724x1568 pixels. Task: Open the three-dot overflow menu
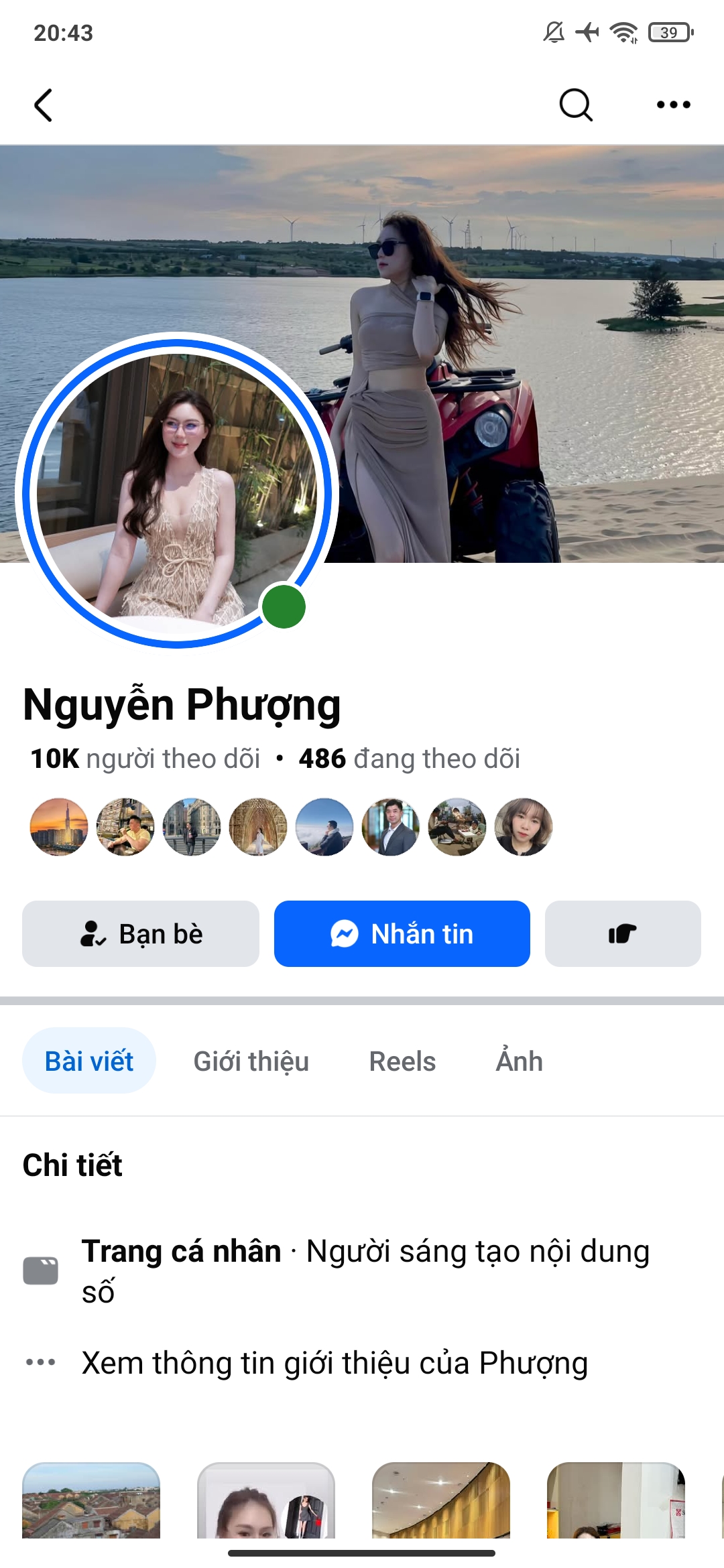coord(673,105)
